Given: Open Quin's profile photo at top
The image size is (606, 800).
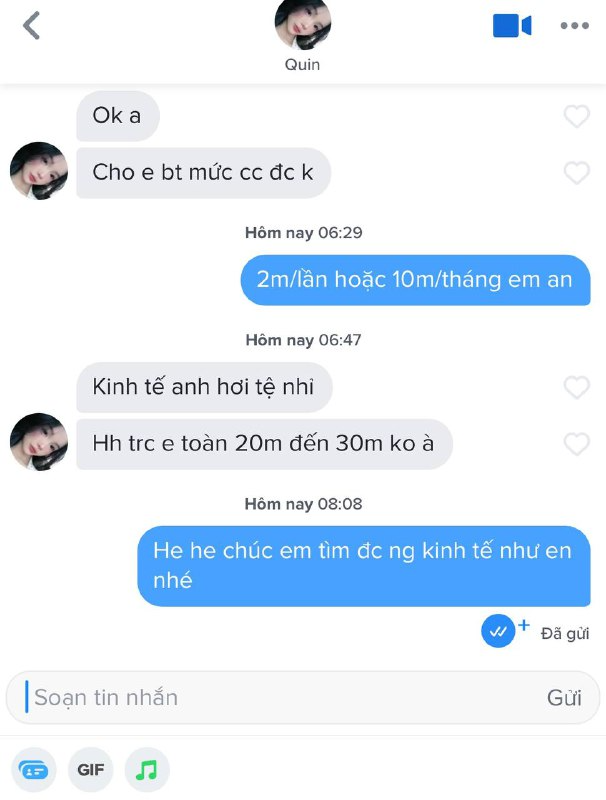Looking at the screenshot, I should tap(302, 24).
